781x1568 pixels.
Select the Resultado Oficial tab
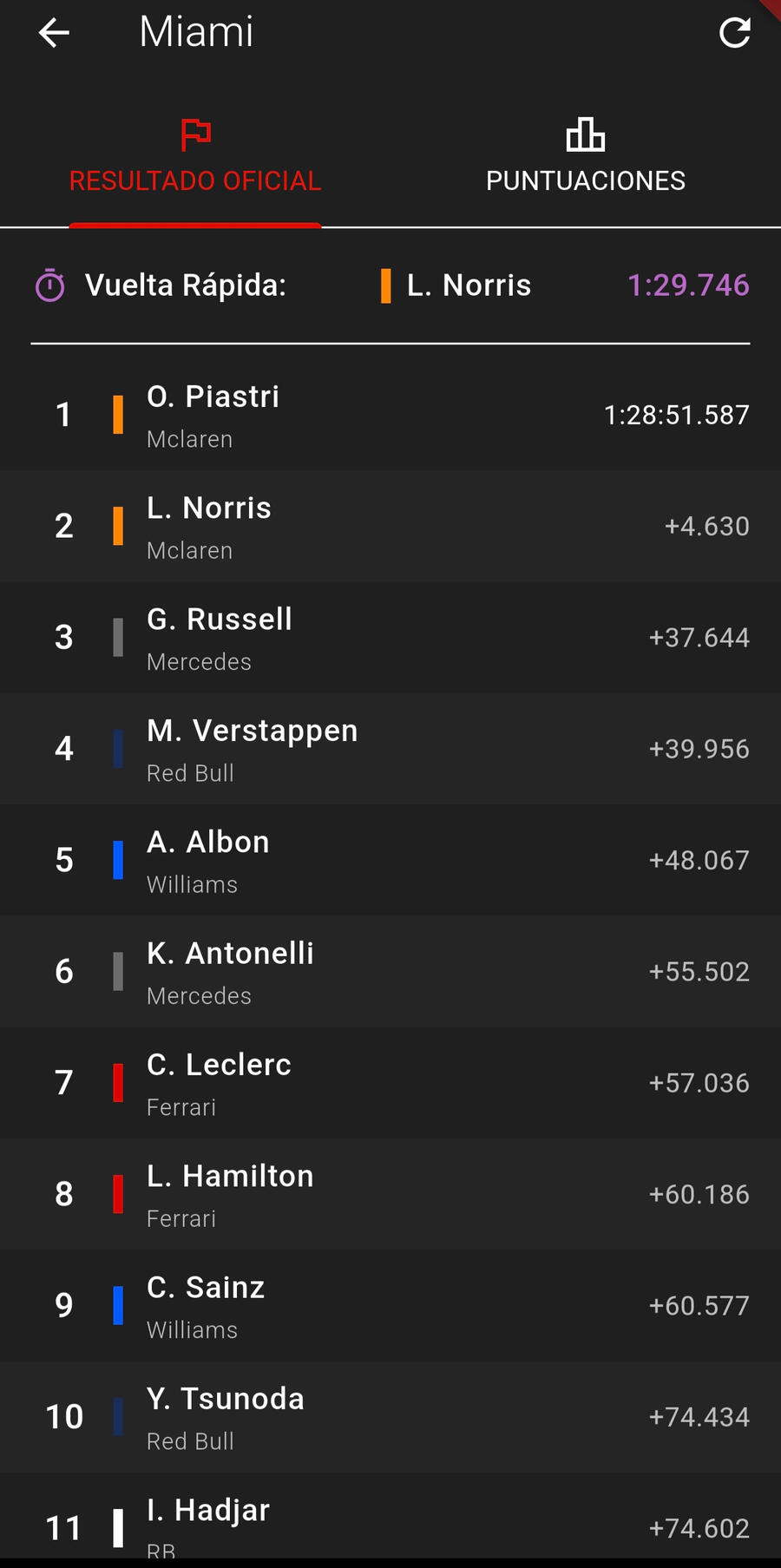click(195, 158)
